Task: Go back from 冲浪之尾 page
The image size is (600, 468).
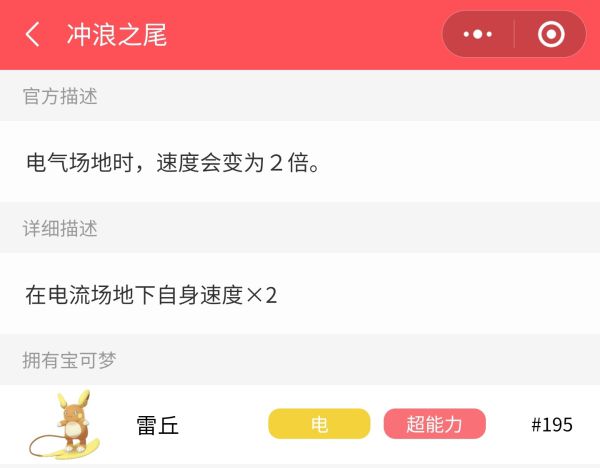Action: pos(33,35)
